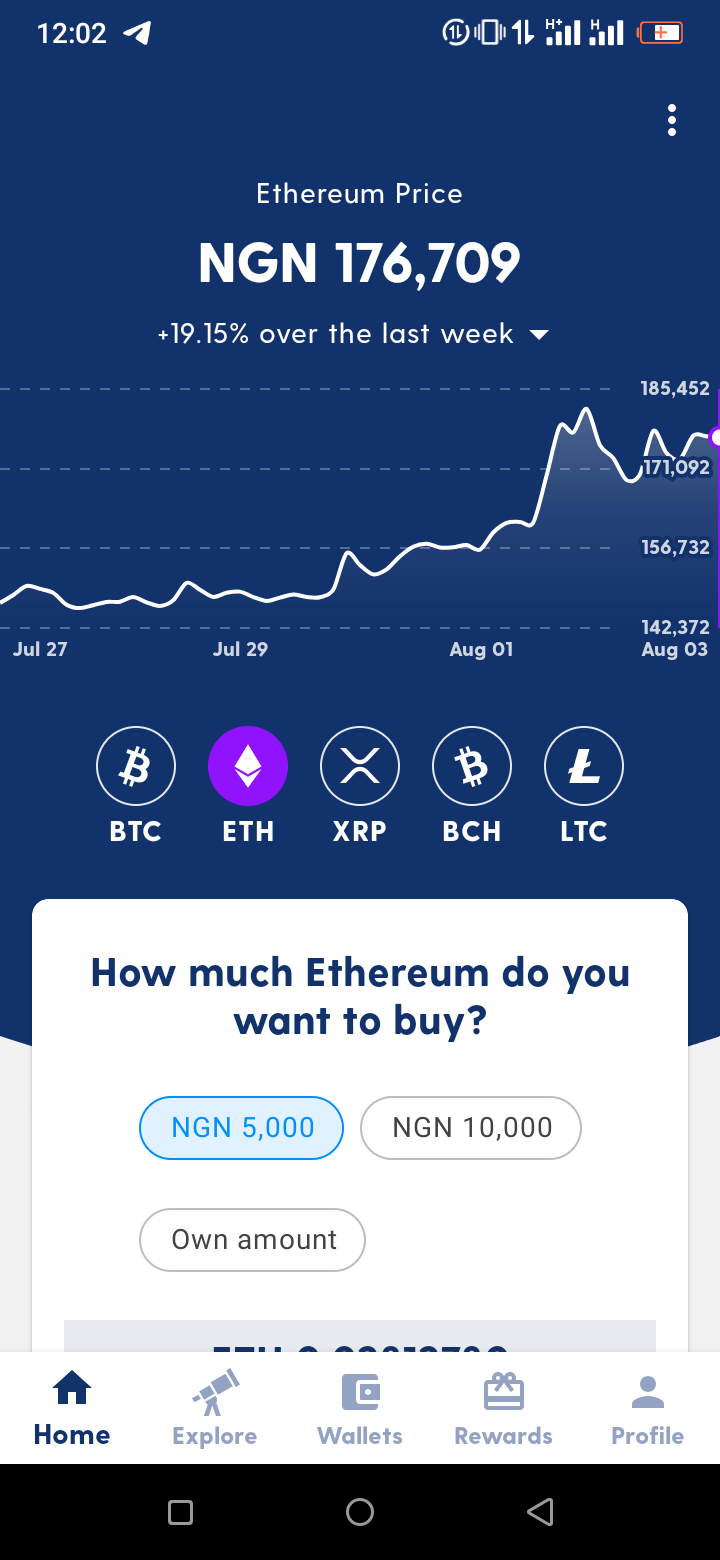
Task: Show the LTC price chart
Action: [584, 766]
